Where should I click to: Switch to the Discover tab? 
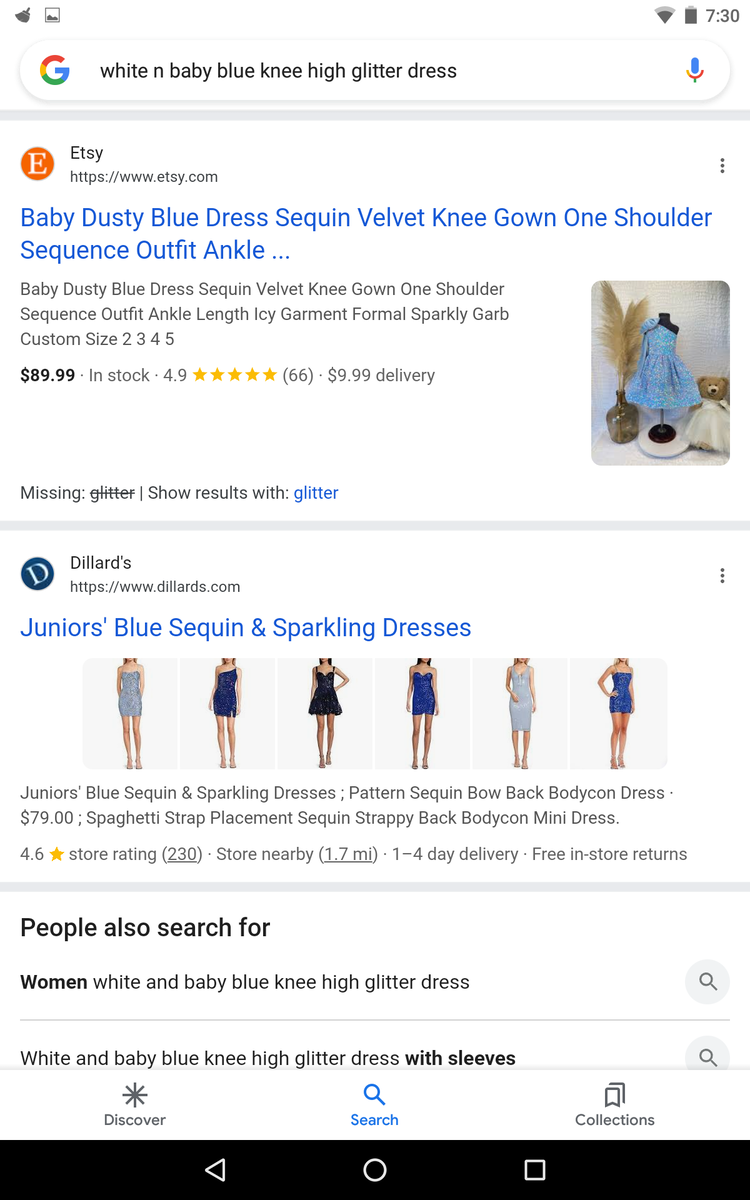pyautogui.click(x=135, y=1104)
